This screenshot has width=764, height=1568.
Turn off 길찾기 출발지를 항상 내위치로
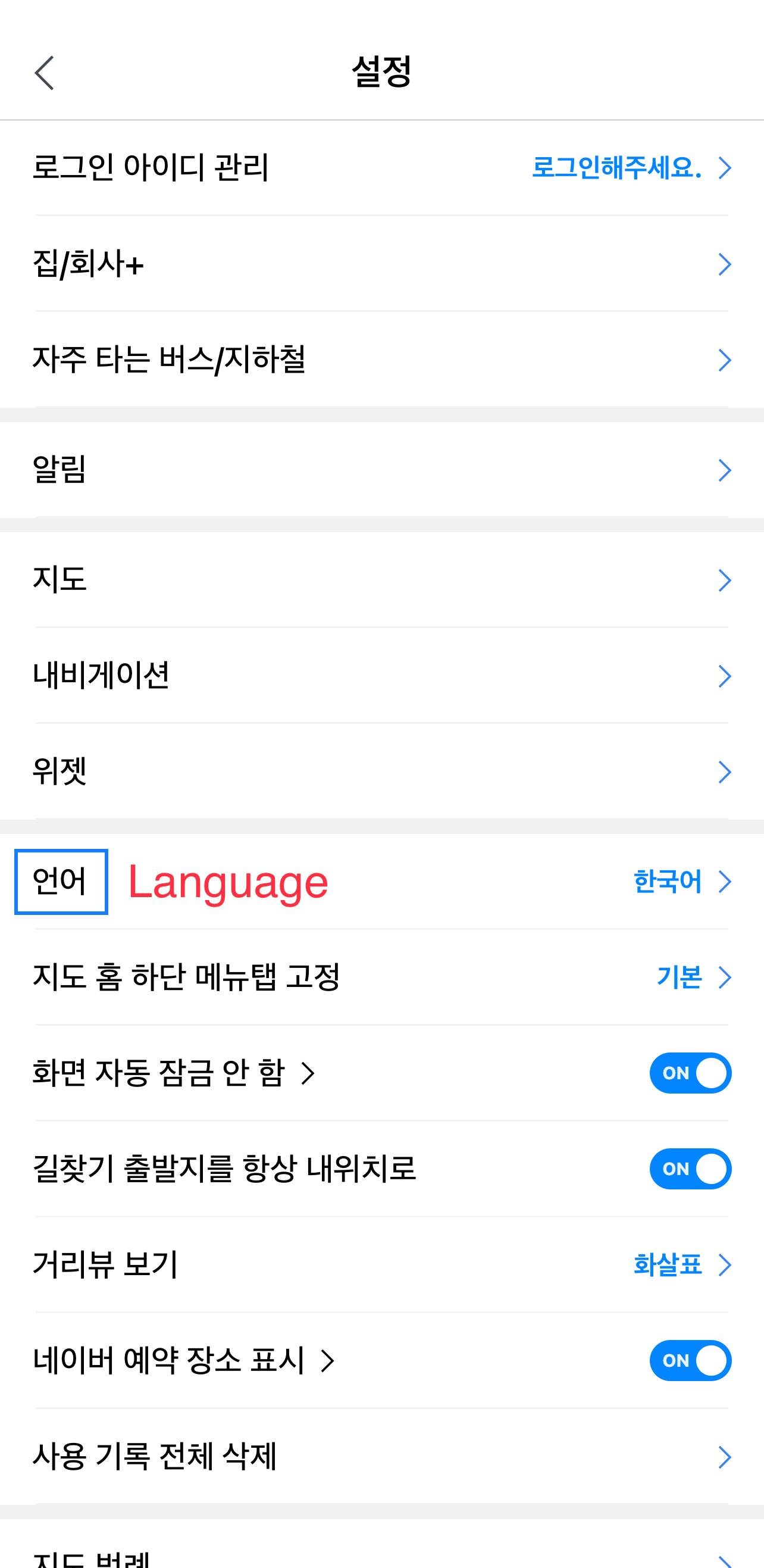(689, 1168)
